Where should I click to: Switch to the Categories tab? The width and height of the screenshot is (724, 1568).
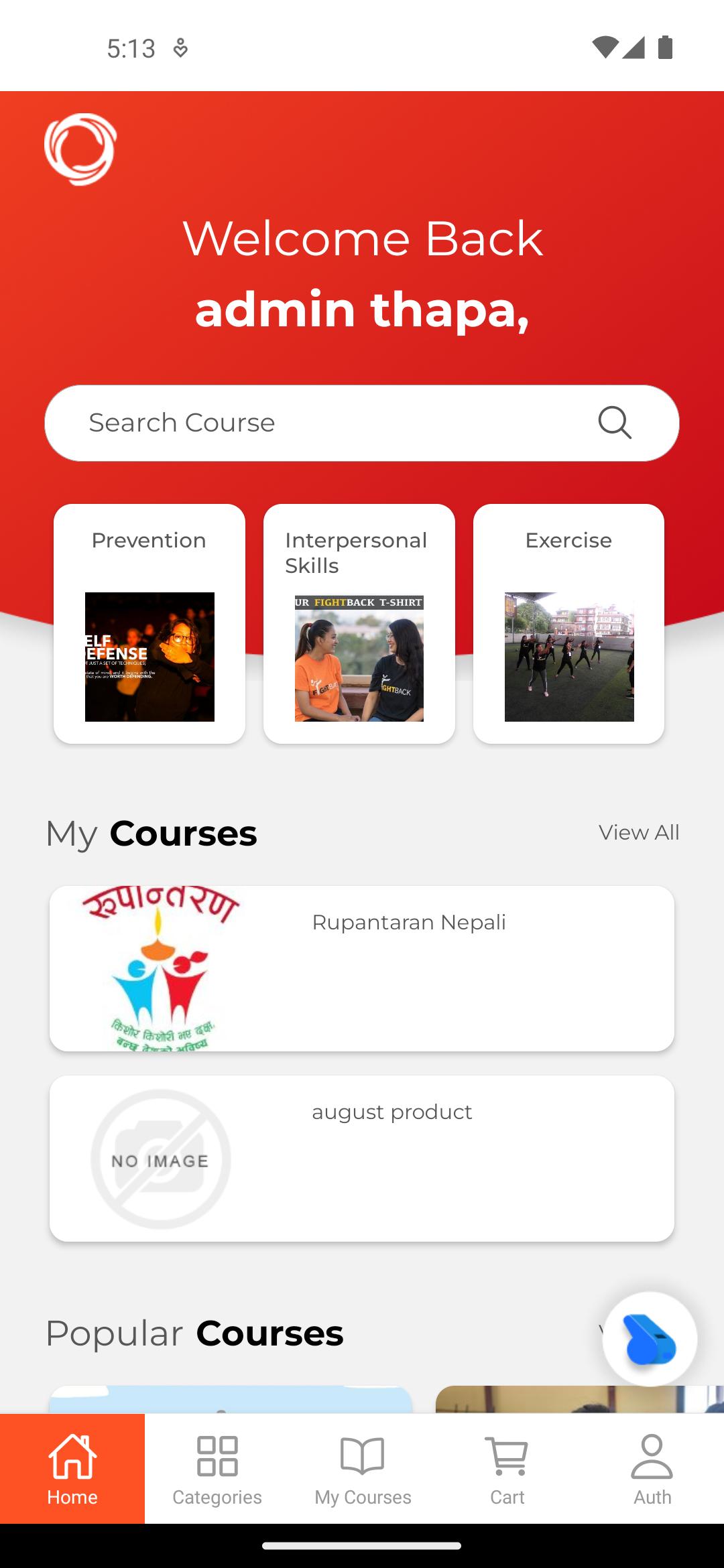point(217,1469)
